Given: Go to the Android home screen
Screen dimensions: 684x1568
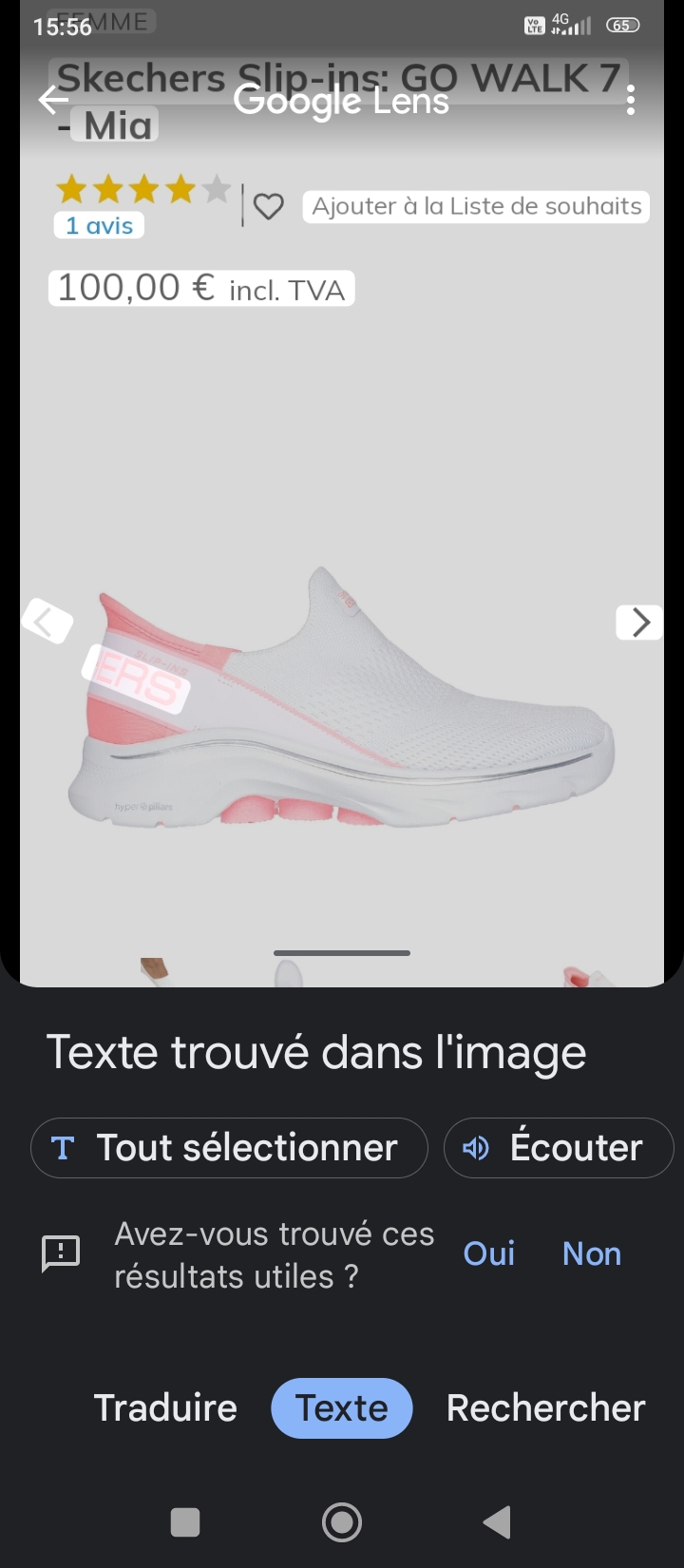Looking at the screenshot, I should click(342, 1521).
